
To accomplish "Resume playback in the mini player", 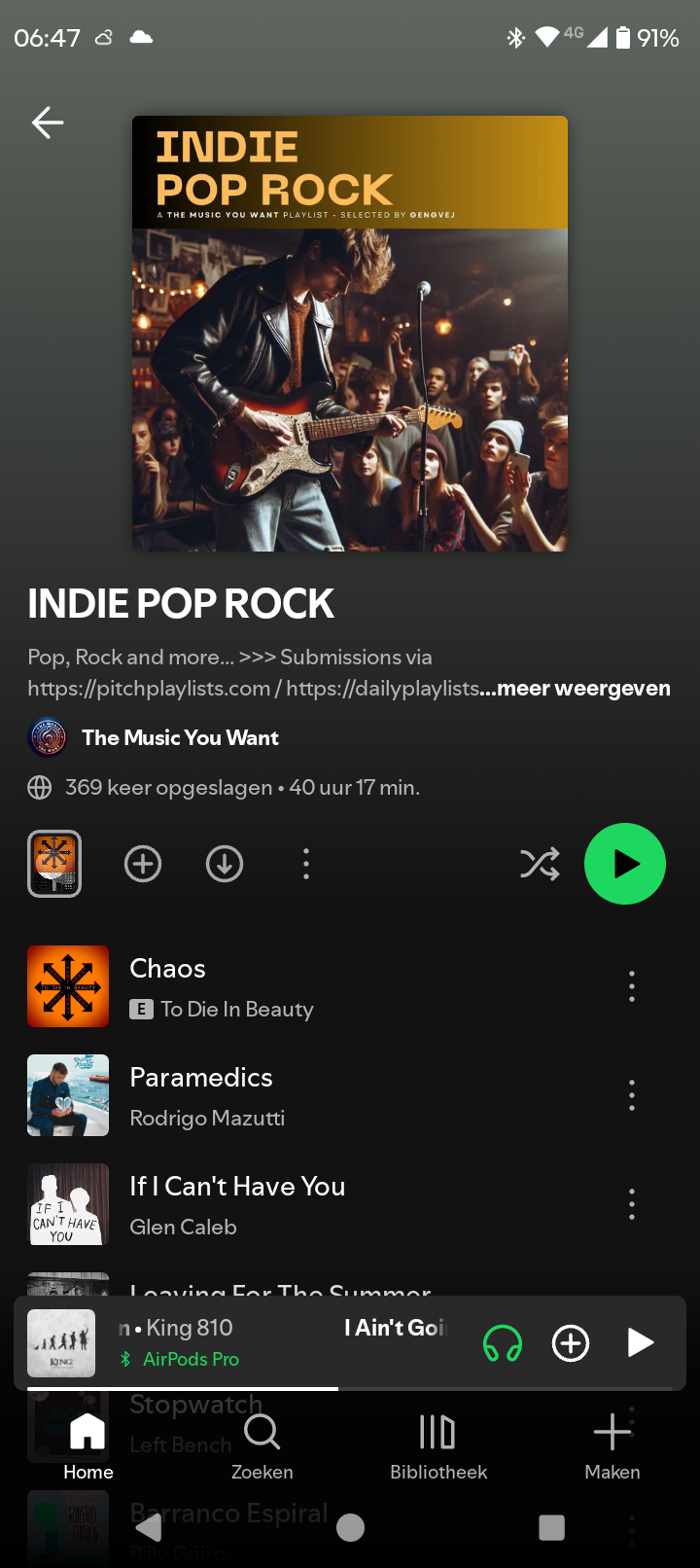I will pos(640,1343).
